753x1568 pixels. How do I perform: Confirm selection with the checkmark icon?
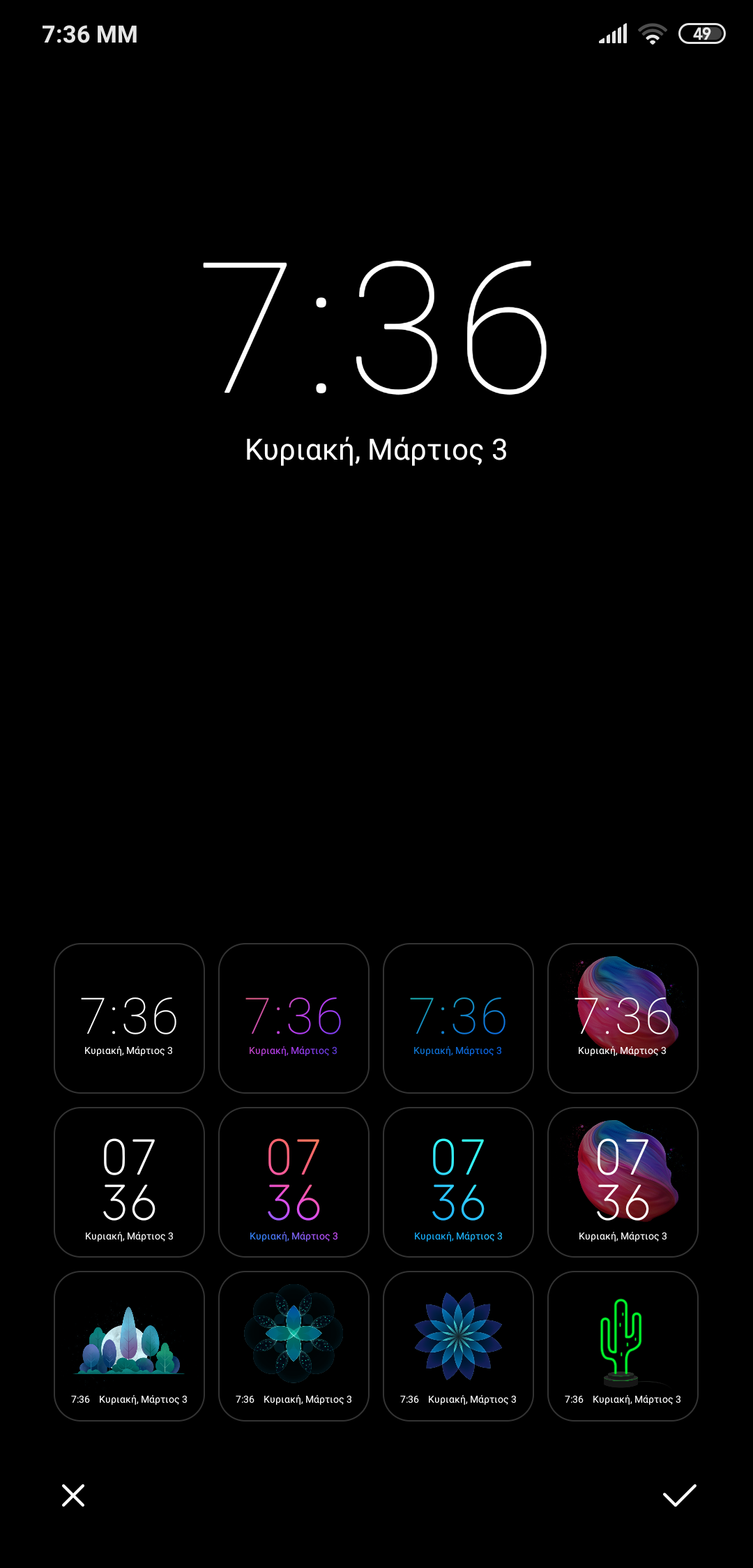[679, 1495]
